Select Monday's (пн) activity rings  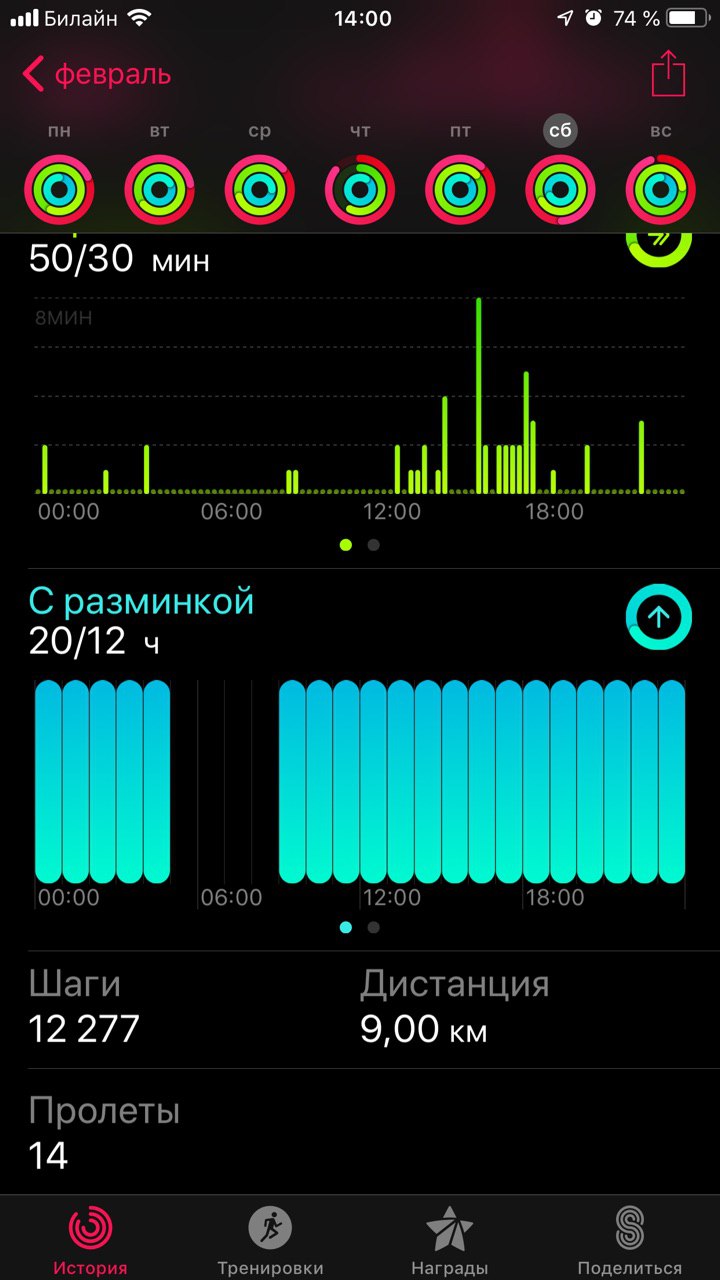[59, 188]
